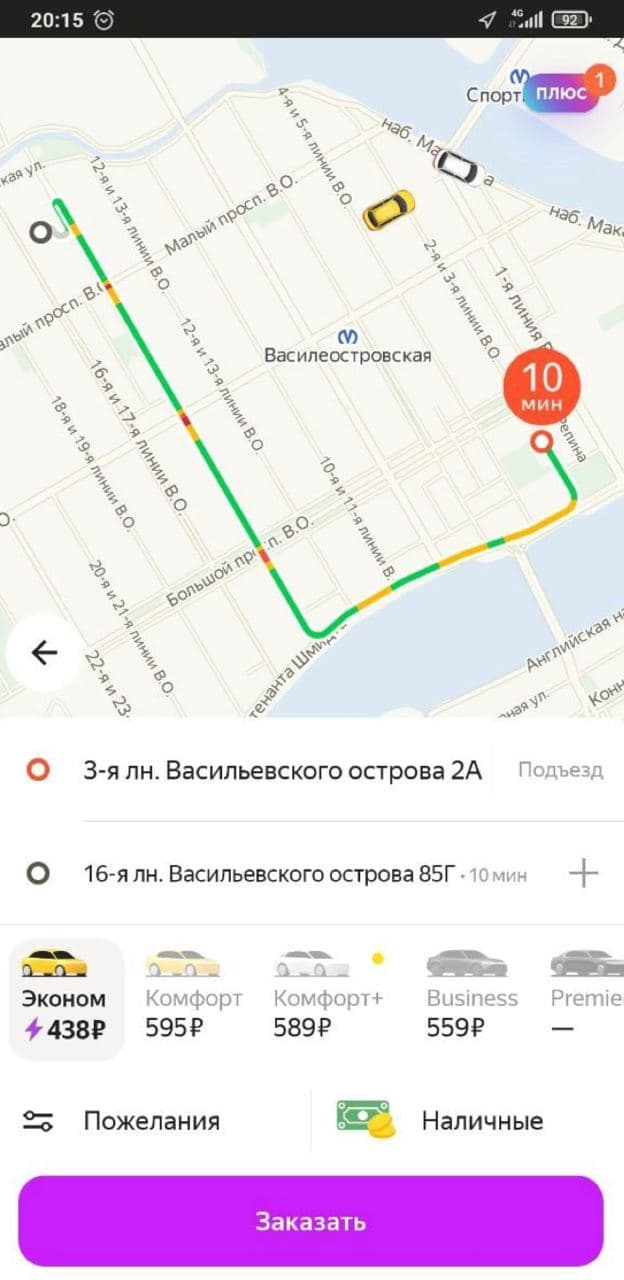Add another stop with the plus icon
Viewport: 624px width, 1280px height.
pos(583,874)
